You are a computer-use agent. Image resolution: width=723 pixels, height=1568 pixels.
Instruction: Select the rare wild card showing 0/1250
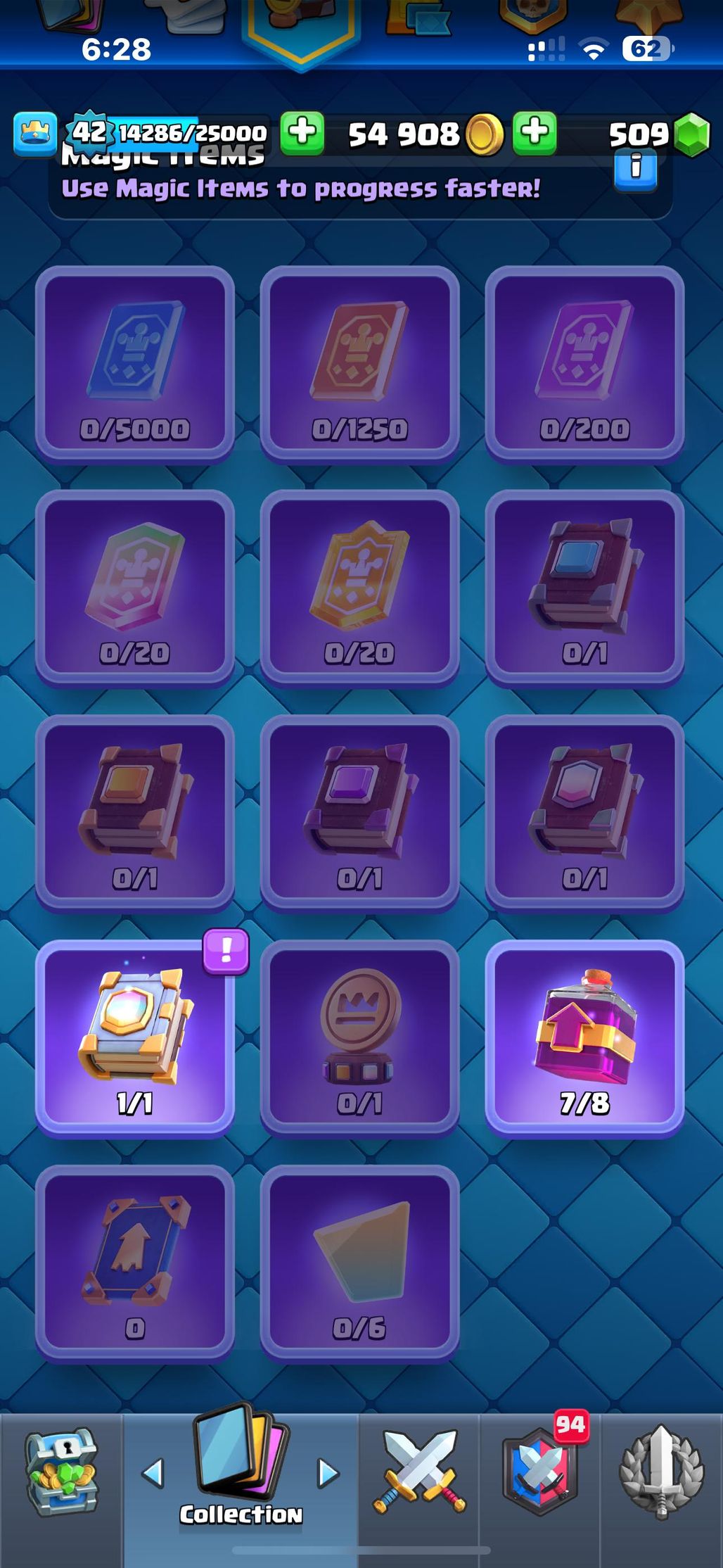(x=360, y=364)
